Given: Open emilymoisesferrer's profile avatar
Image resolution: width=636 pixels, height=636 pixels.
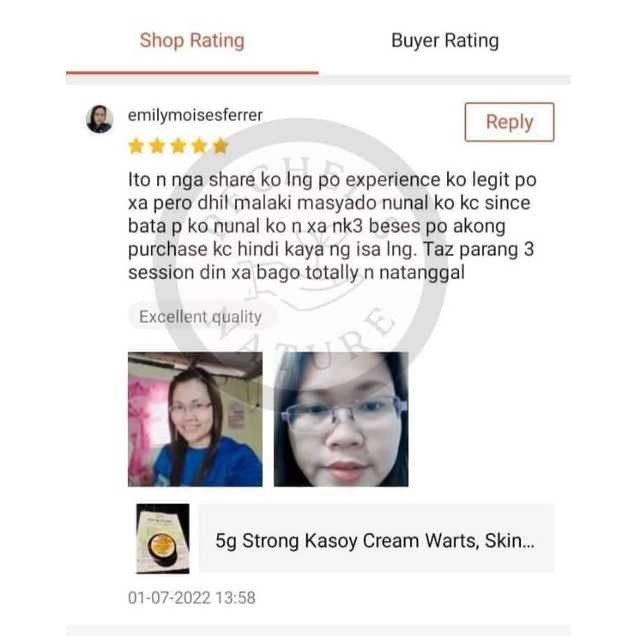Looking at the screenshot, I should [x=99, y=119].
